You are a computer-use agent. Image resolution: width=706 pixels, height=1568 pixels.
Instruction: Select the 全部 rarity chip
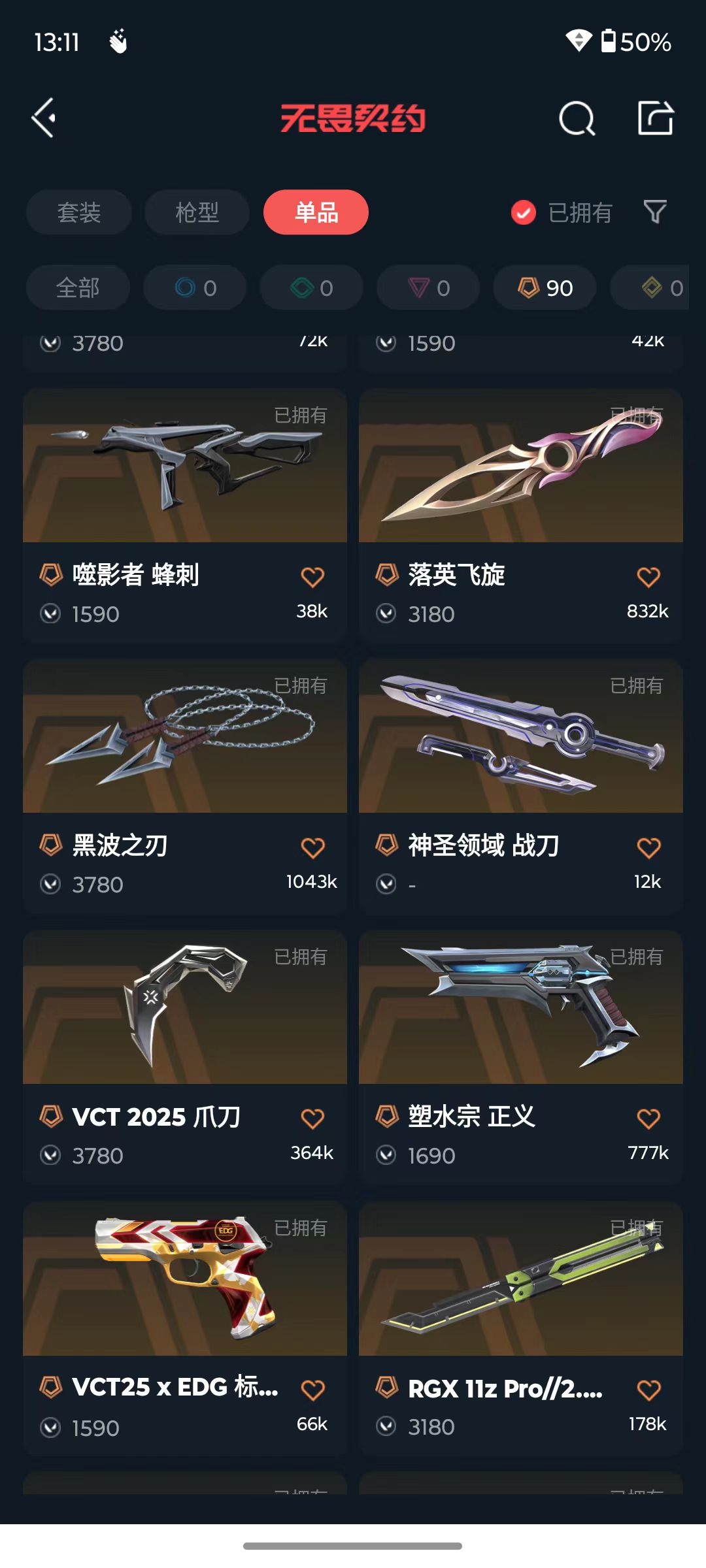pos(78,287)
